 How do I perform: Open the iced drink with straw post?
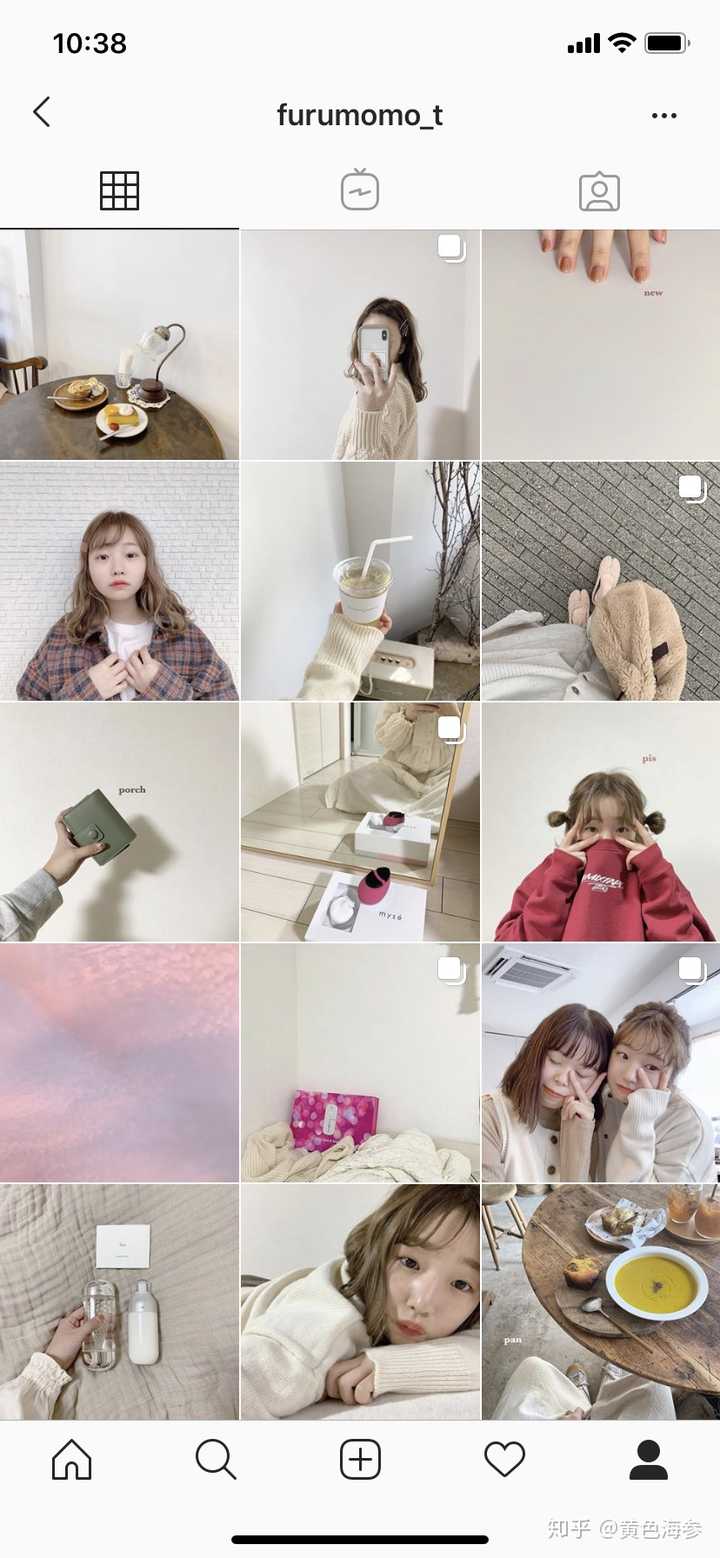pyautogui.click(x=360, y=581)
